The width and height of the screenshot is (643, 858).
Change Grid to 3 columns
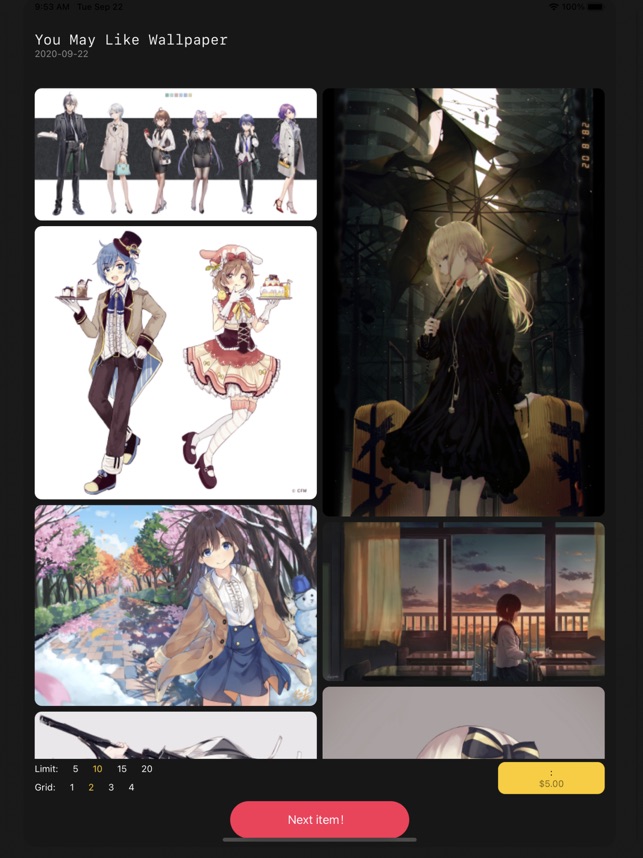[111, 787]
